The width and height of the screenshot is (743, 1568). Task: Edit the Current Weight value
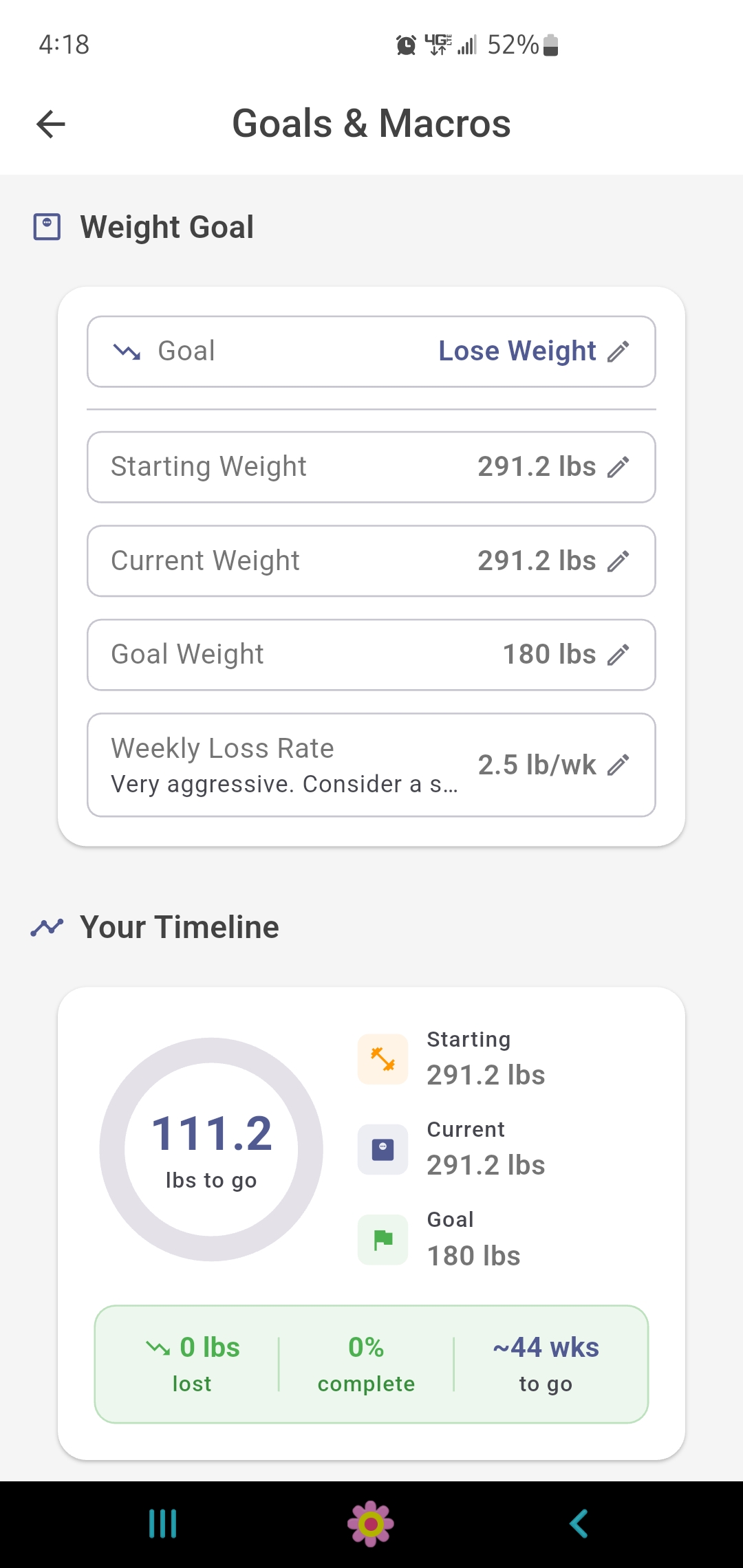click(621, 560)
